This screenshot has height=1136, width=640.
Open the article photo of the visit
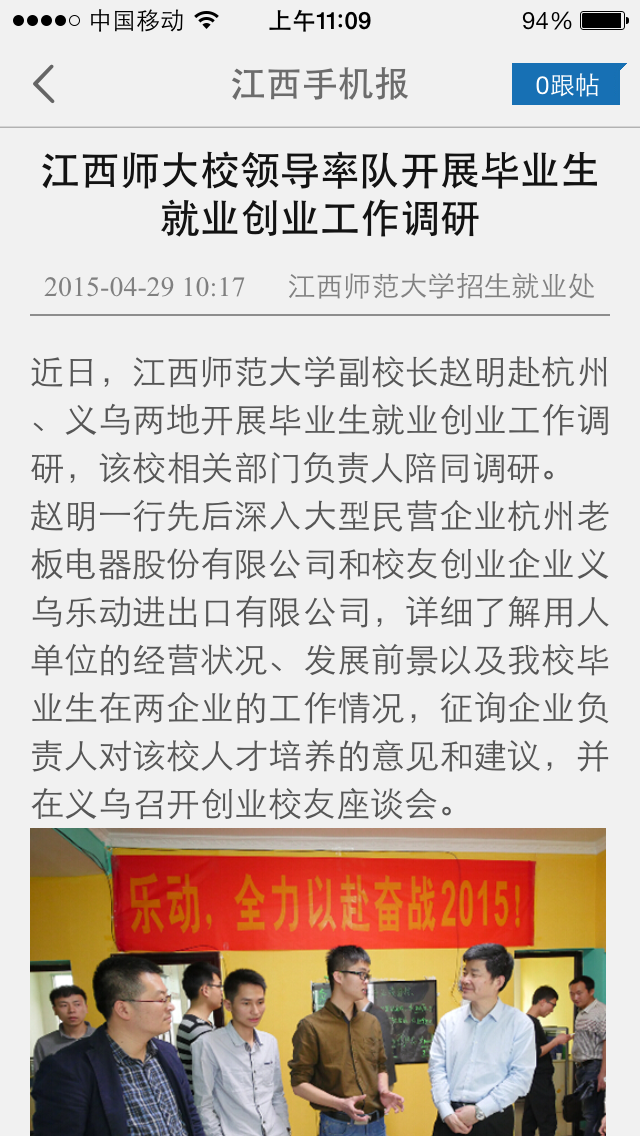point(318,980)
